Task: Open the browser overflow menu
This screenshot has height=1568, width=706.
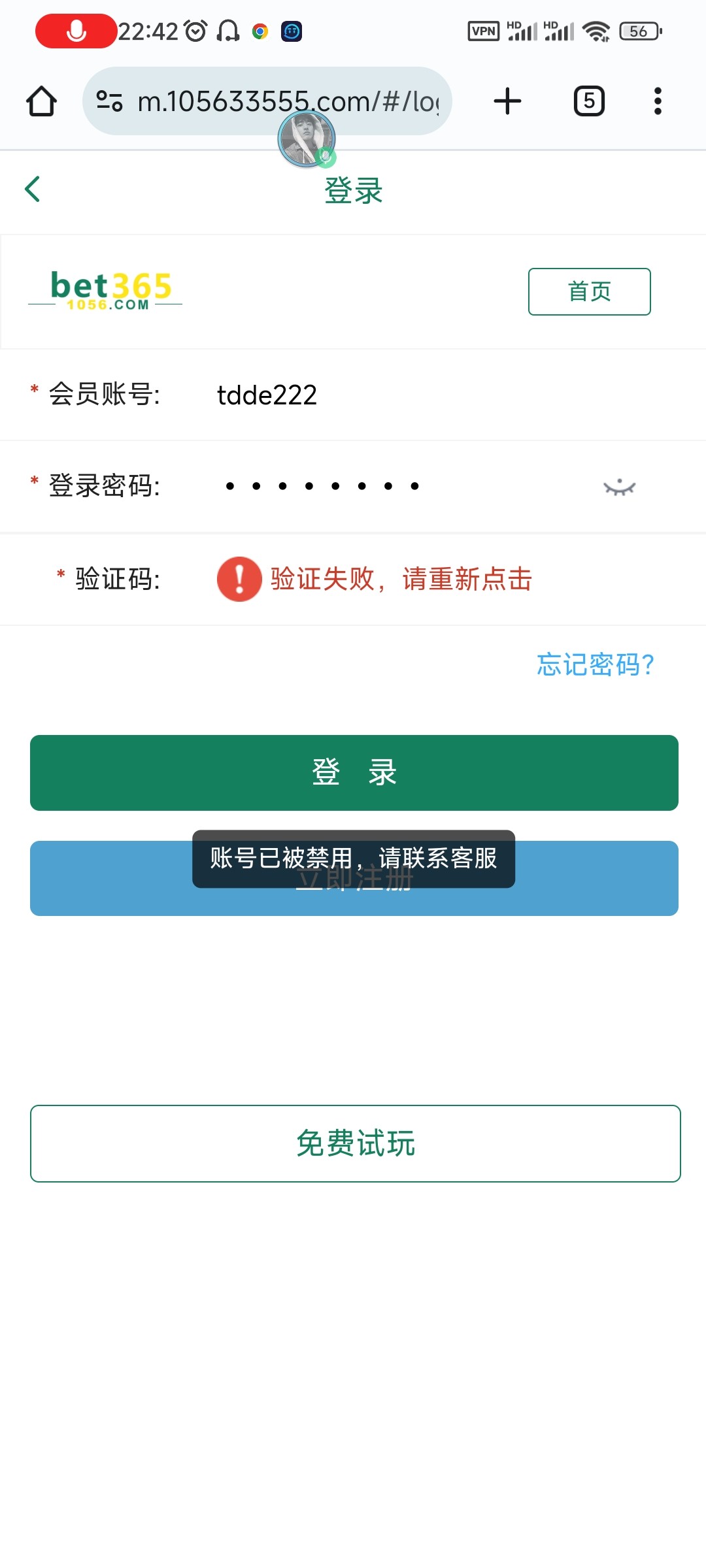Action: (x=658, y=101)
